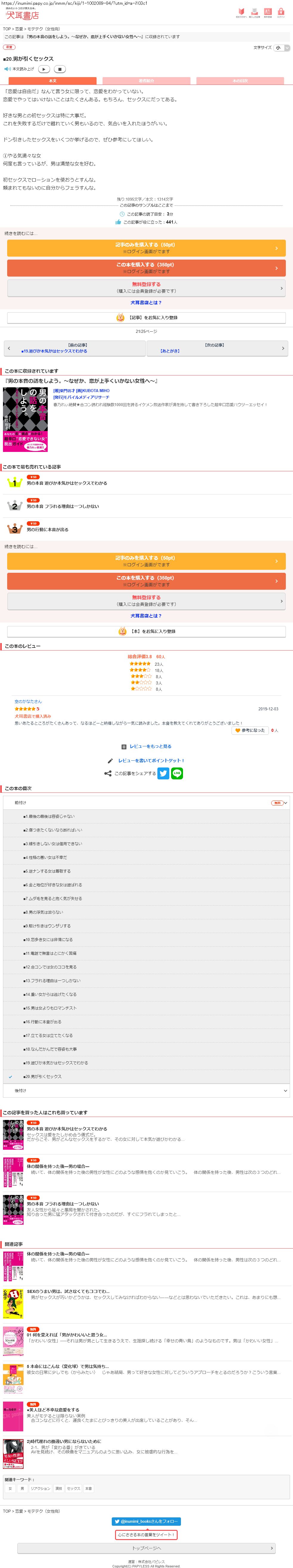Add this article to favorites

click(146, 318)
